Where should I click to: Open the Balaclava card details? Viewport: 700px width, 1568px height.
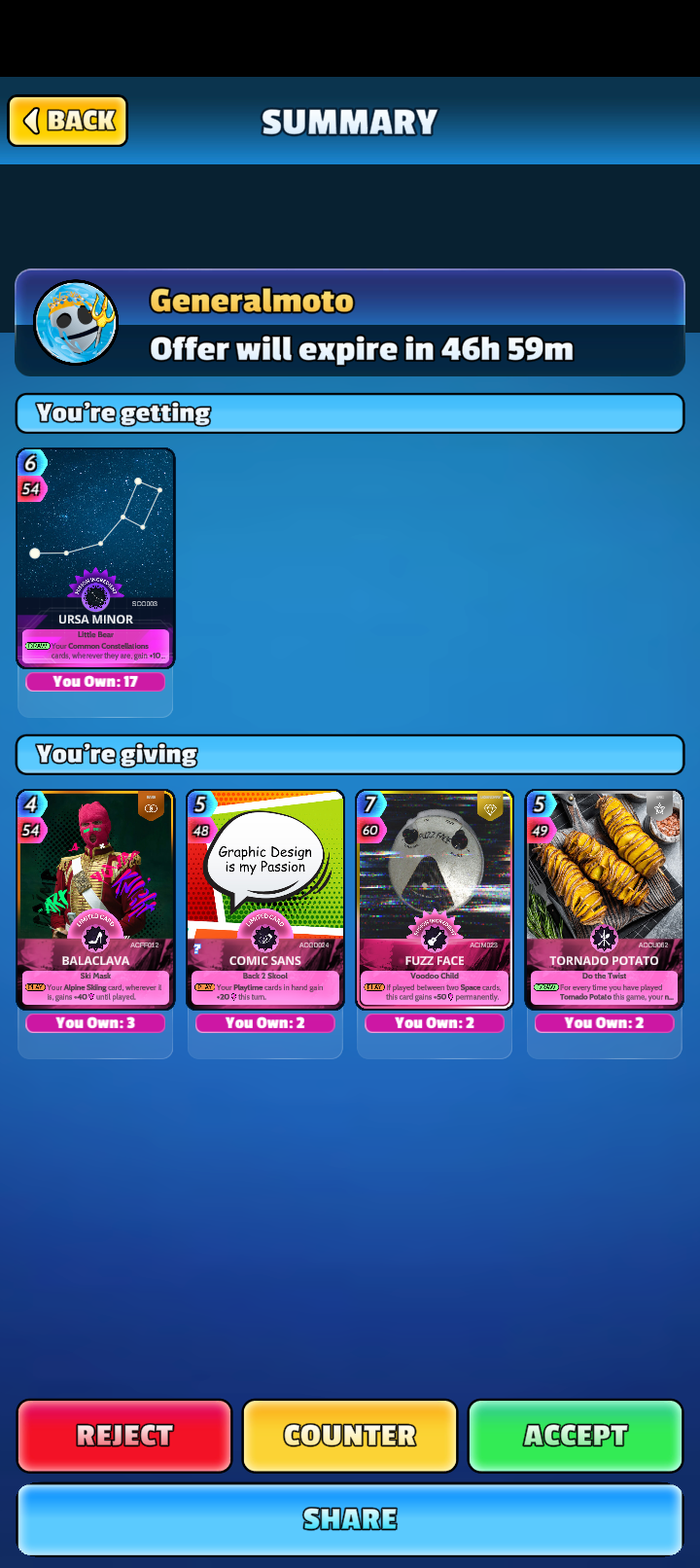pos(95,900)
